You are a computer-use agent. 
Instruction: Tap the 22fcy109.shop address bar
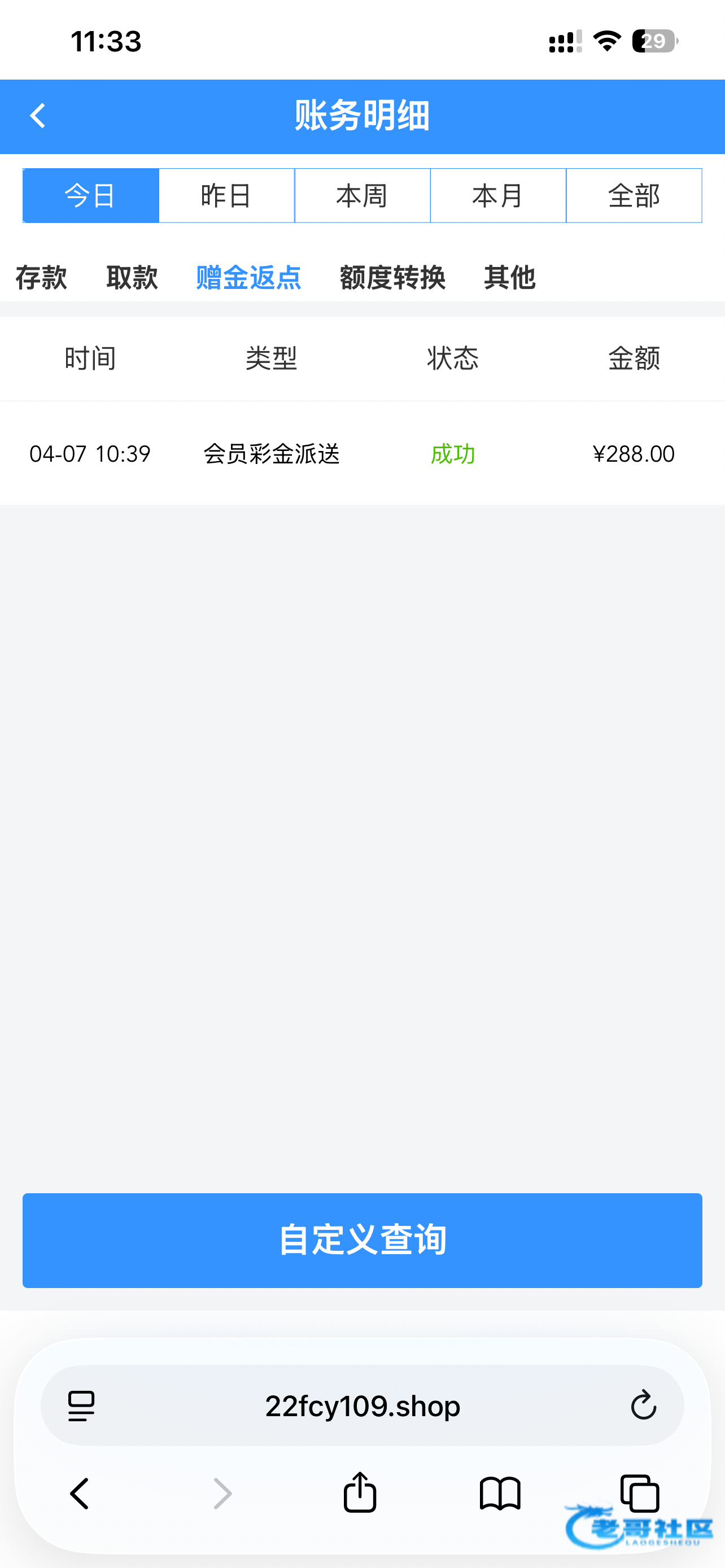(x=362, y=1405)
